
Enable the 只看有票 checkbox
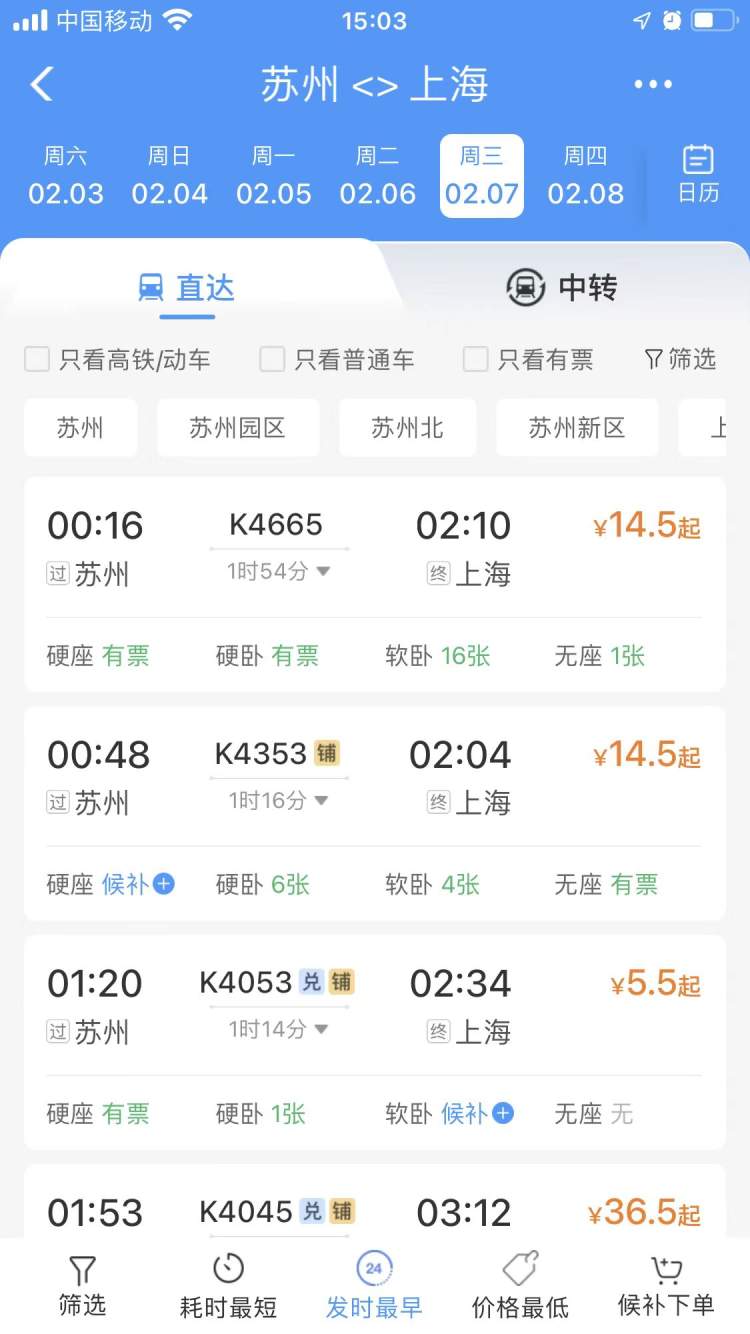click(x=476, y=360)
